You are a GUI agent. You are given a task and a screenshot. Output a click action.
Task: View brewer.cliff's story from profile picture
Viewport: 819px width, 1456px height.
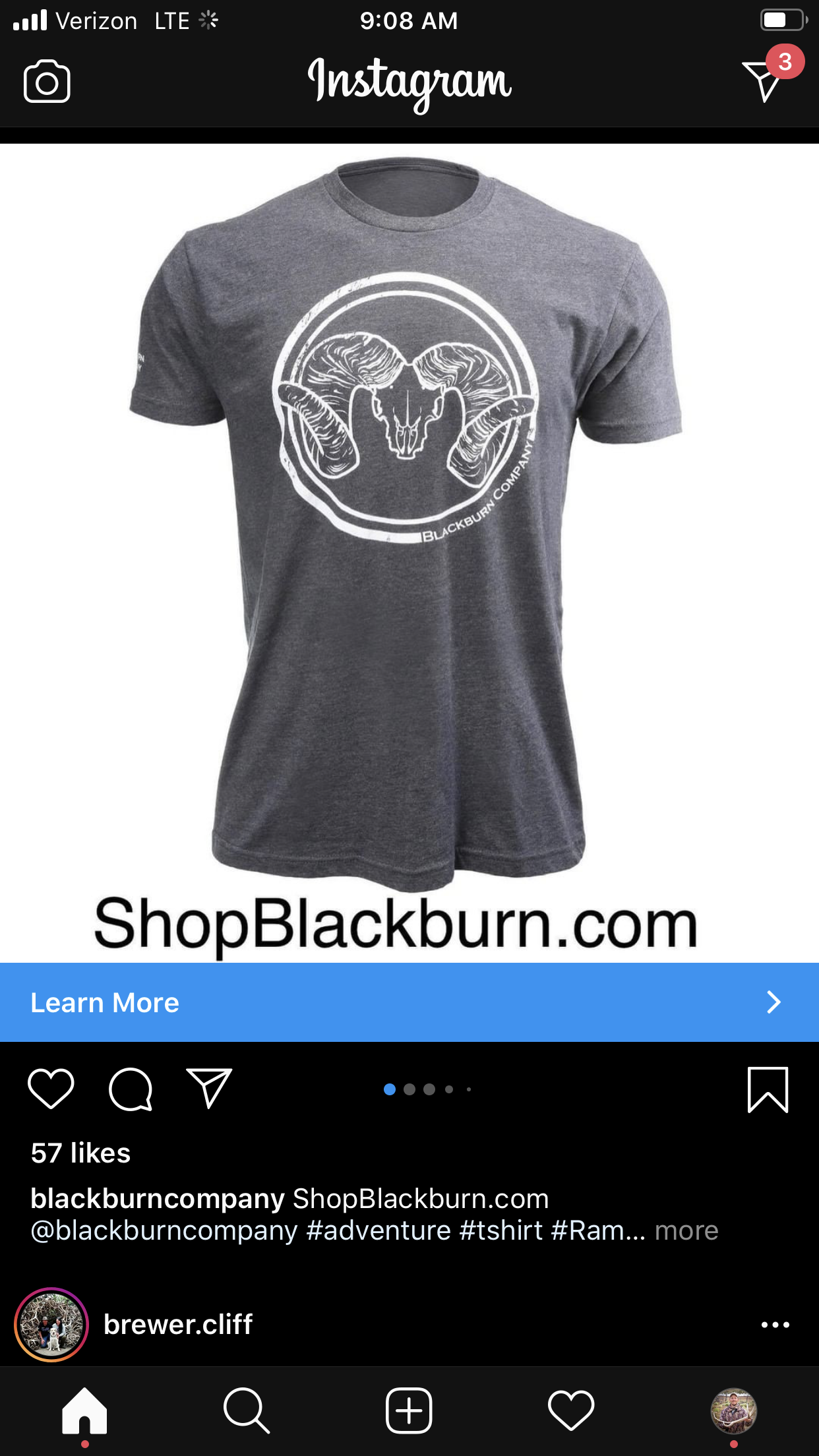click(x=51, y=1324)
